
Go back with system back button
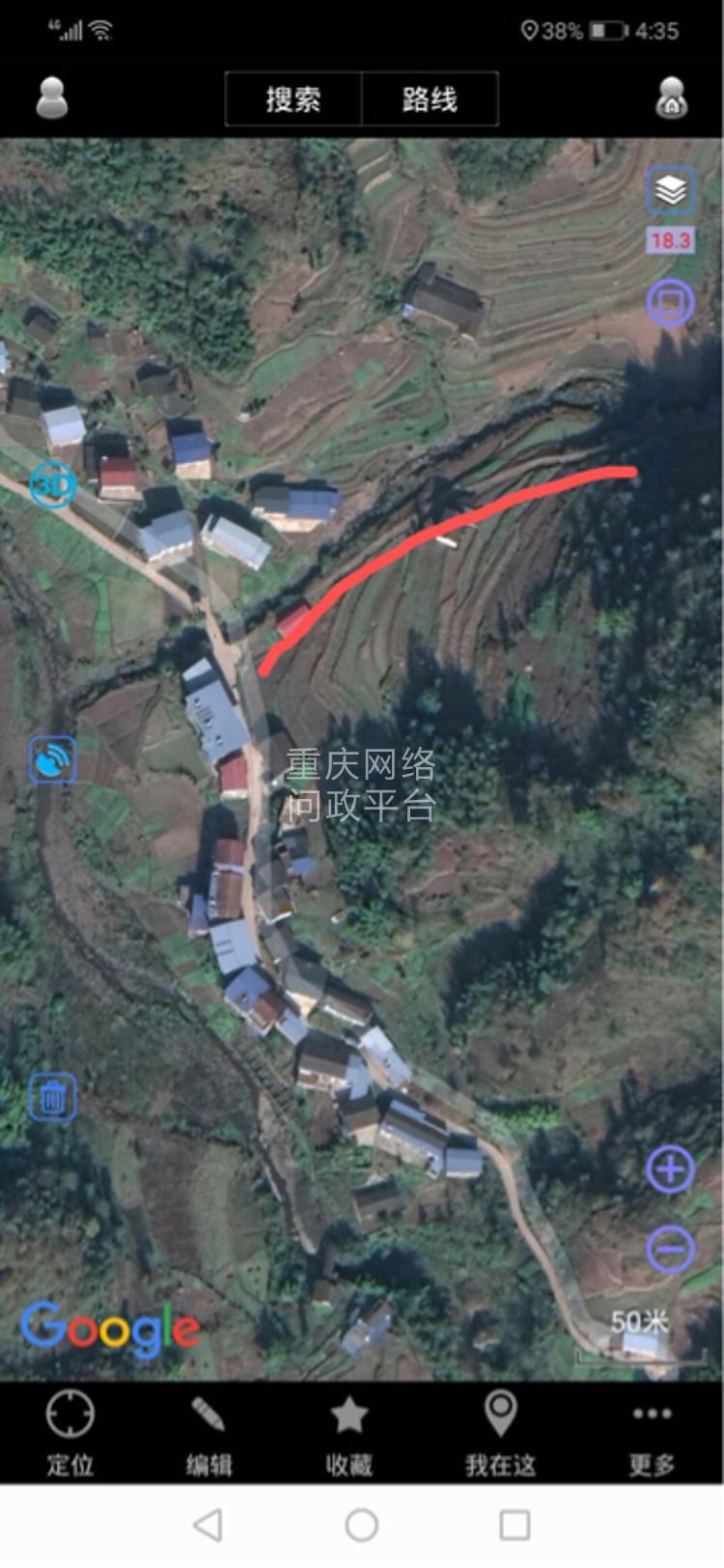coord(208,1526)
